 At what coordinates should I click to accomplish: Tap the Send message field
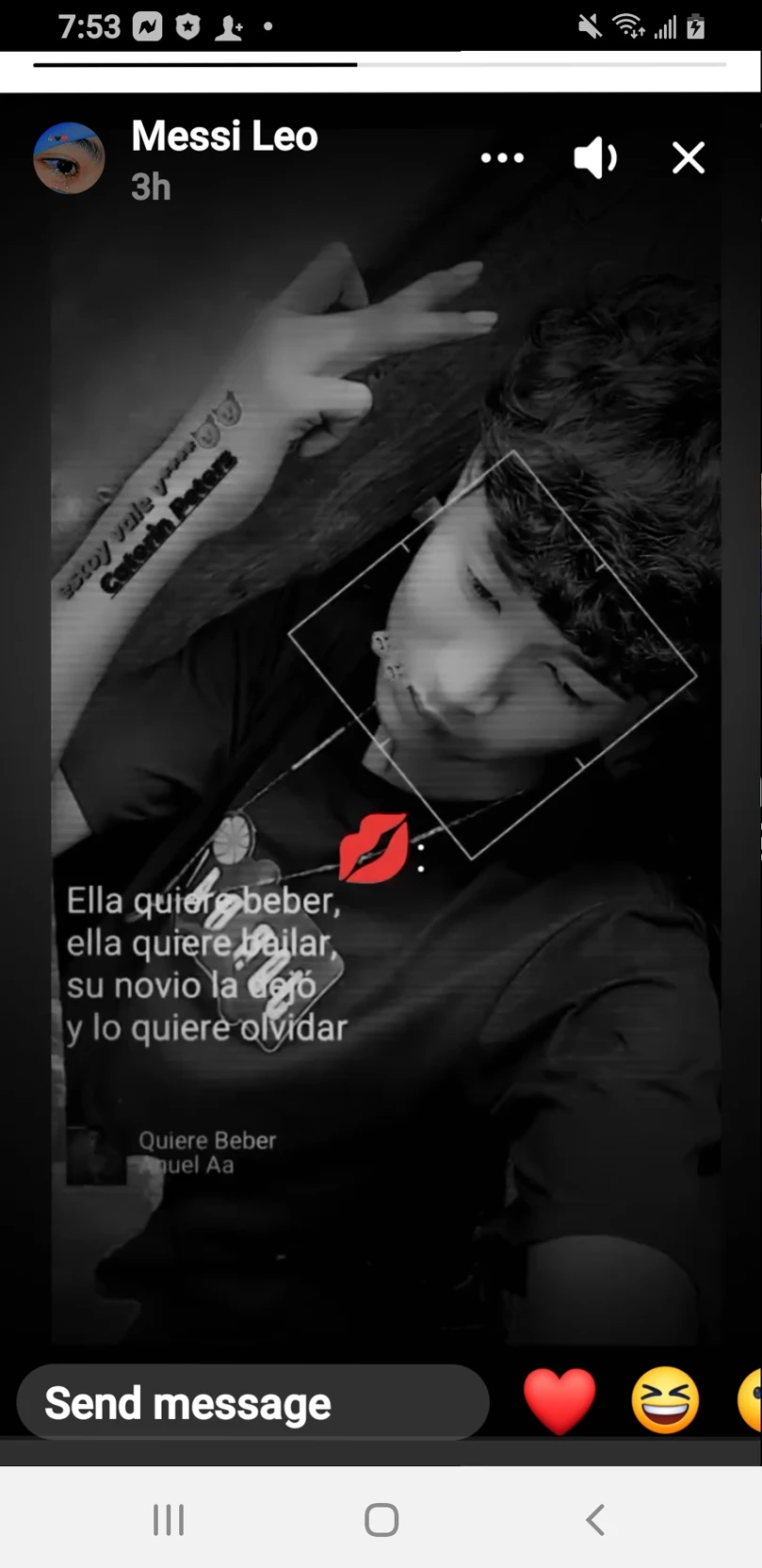pyautogui.click(x=252, y=1403)
